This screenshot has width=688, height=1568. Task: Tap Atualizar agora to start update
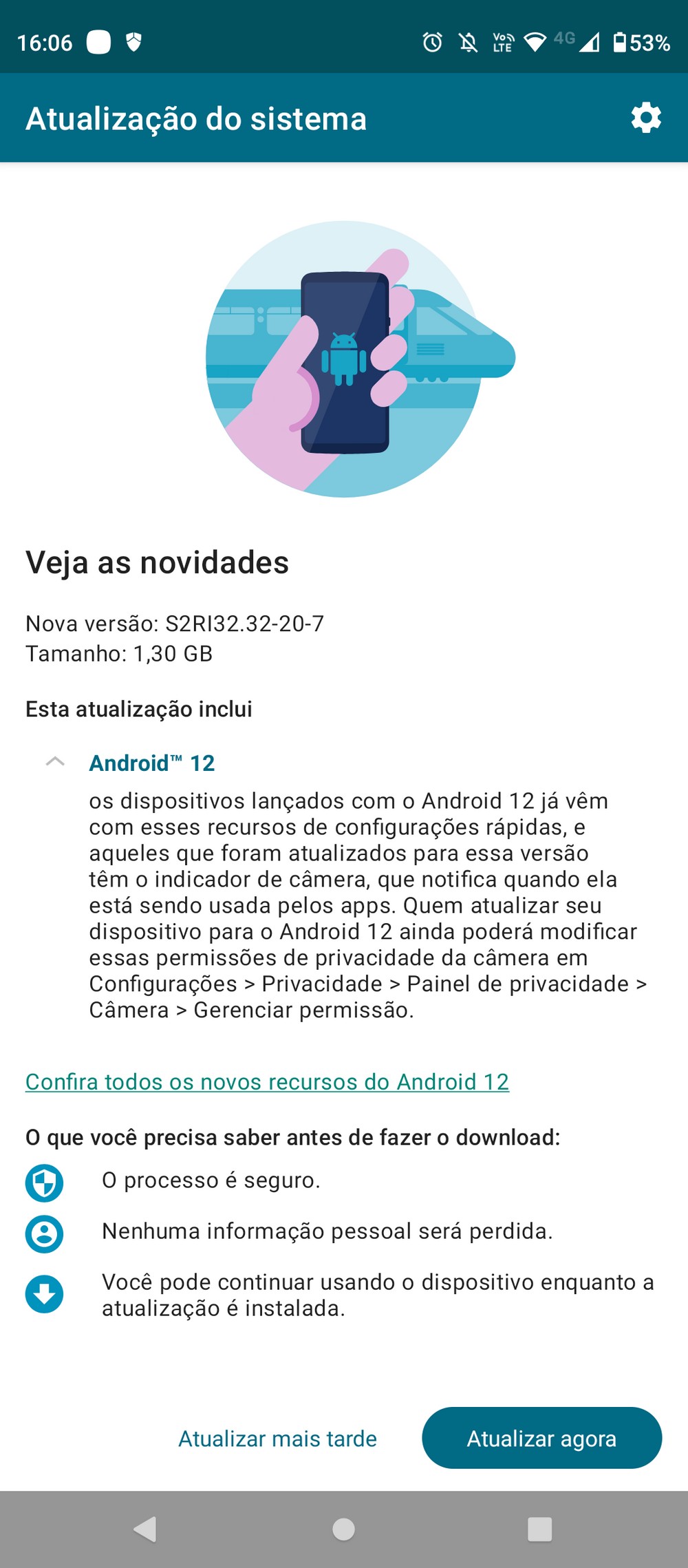tap(541, 1438)
